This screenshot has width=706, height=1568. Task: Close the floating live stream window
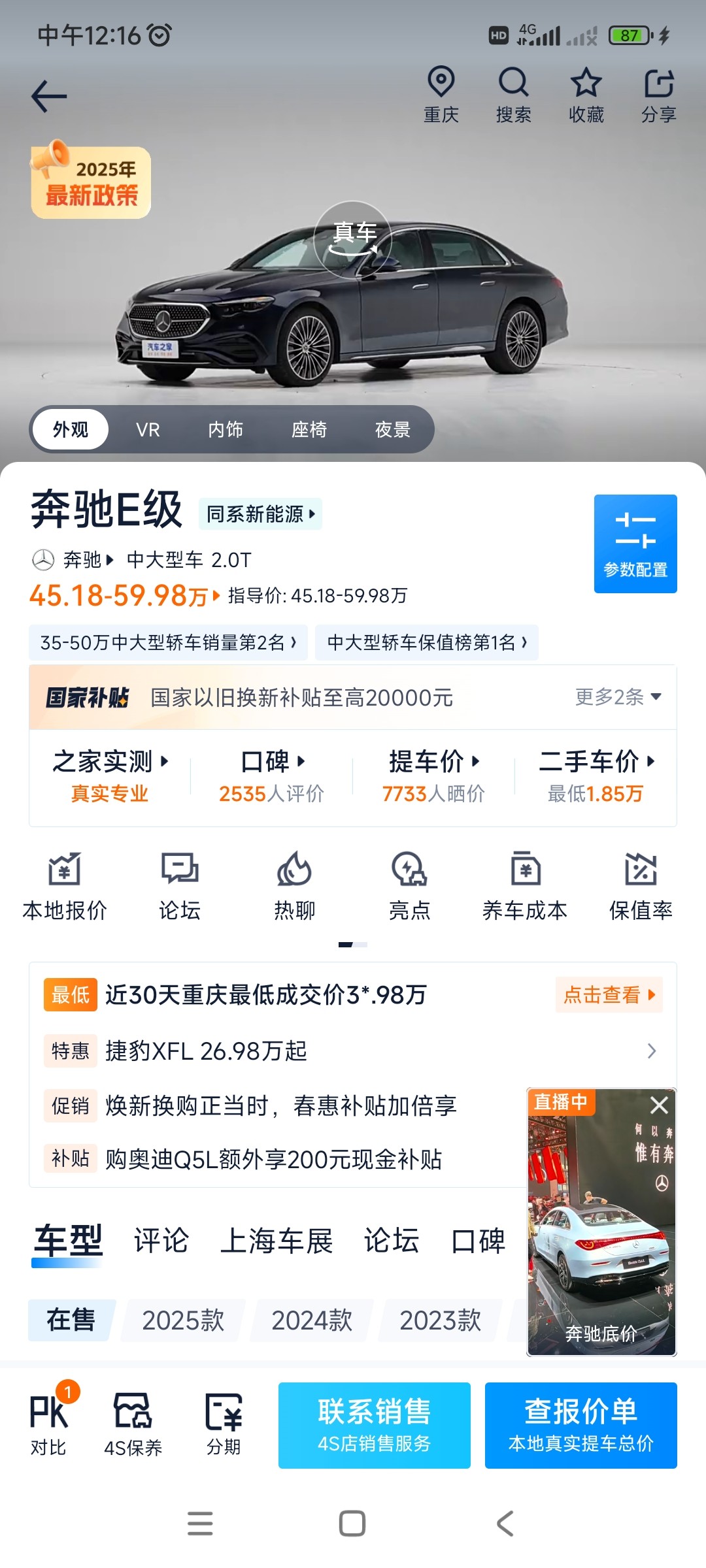(x=659, y=1105)
